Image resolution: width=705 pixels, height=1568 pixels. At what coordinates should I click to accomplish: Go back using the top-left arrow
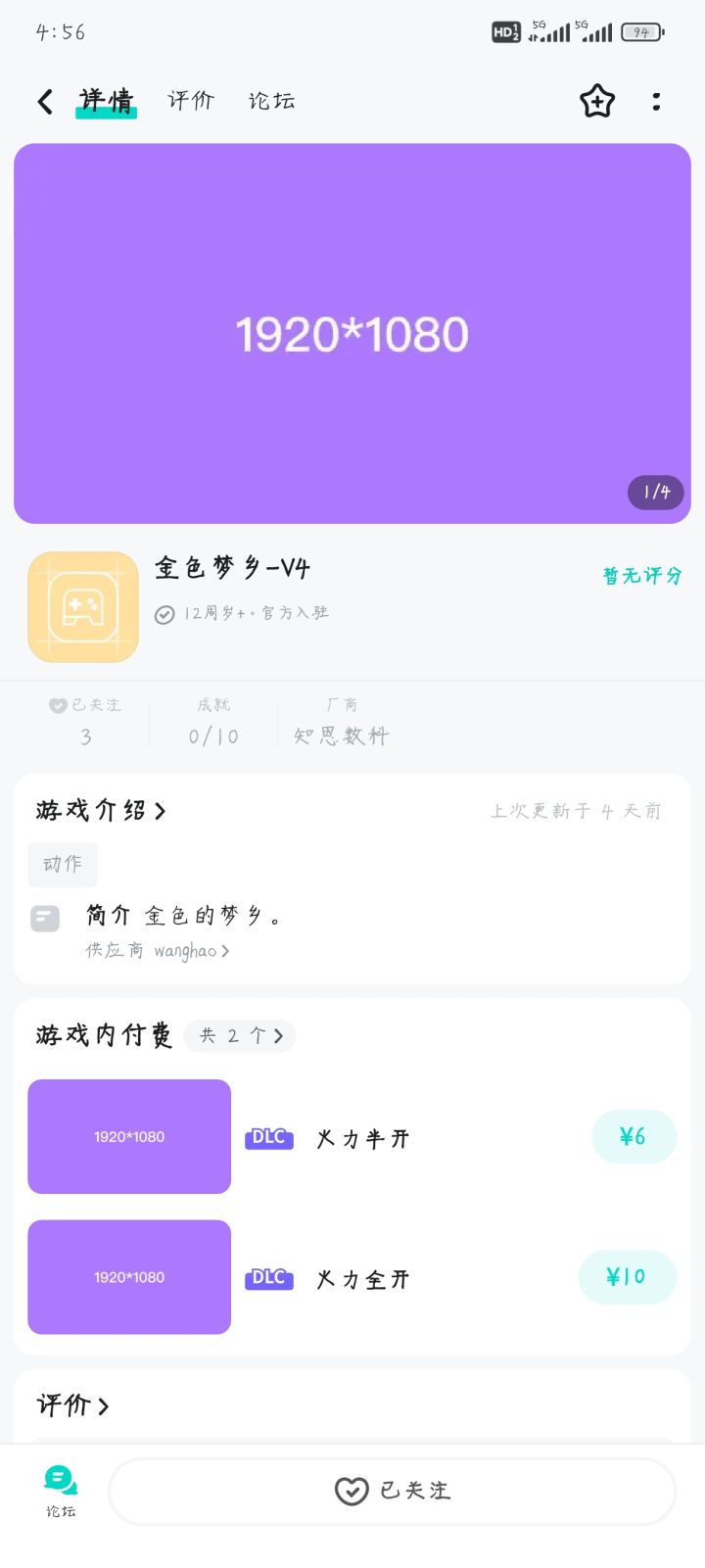(x=45, y=102)
